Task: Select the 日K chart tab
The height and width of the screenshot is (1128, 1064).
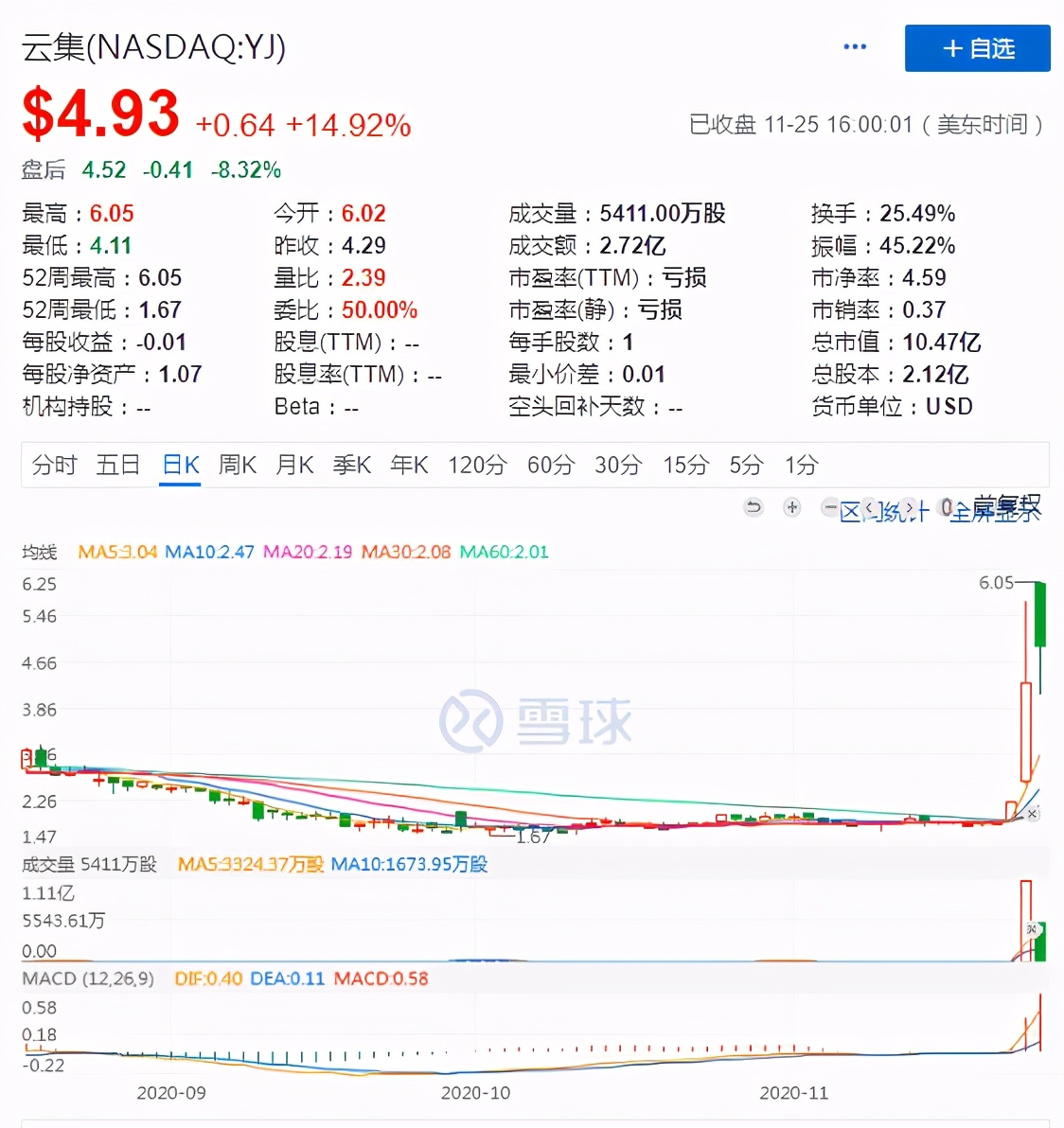Action: pyautogui.click(x=180, y=465)
